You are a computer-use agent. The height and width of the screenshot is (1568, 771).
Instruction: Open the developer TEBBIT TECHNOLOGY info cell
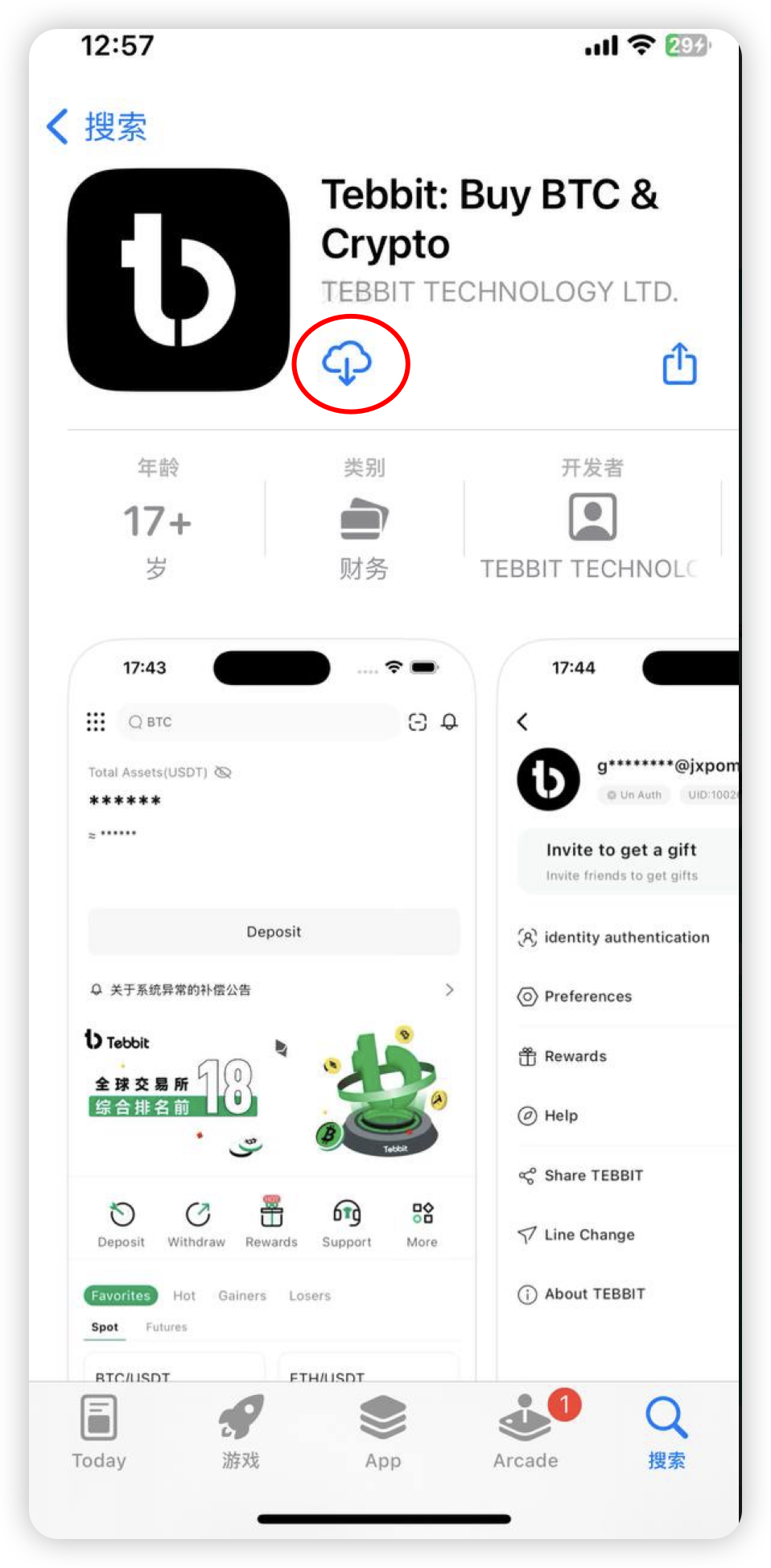coord(592,519)
